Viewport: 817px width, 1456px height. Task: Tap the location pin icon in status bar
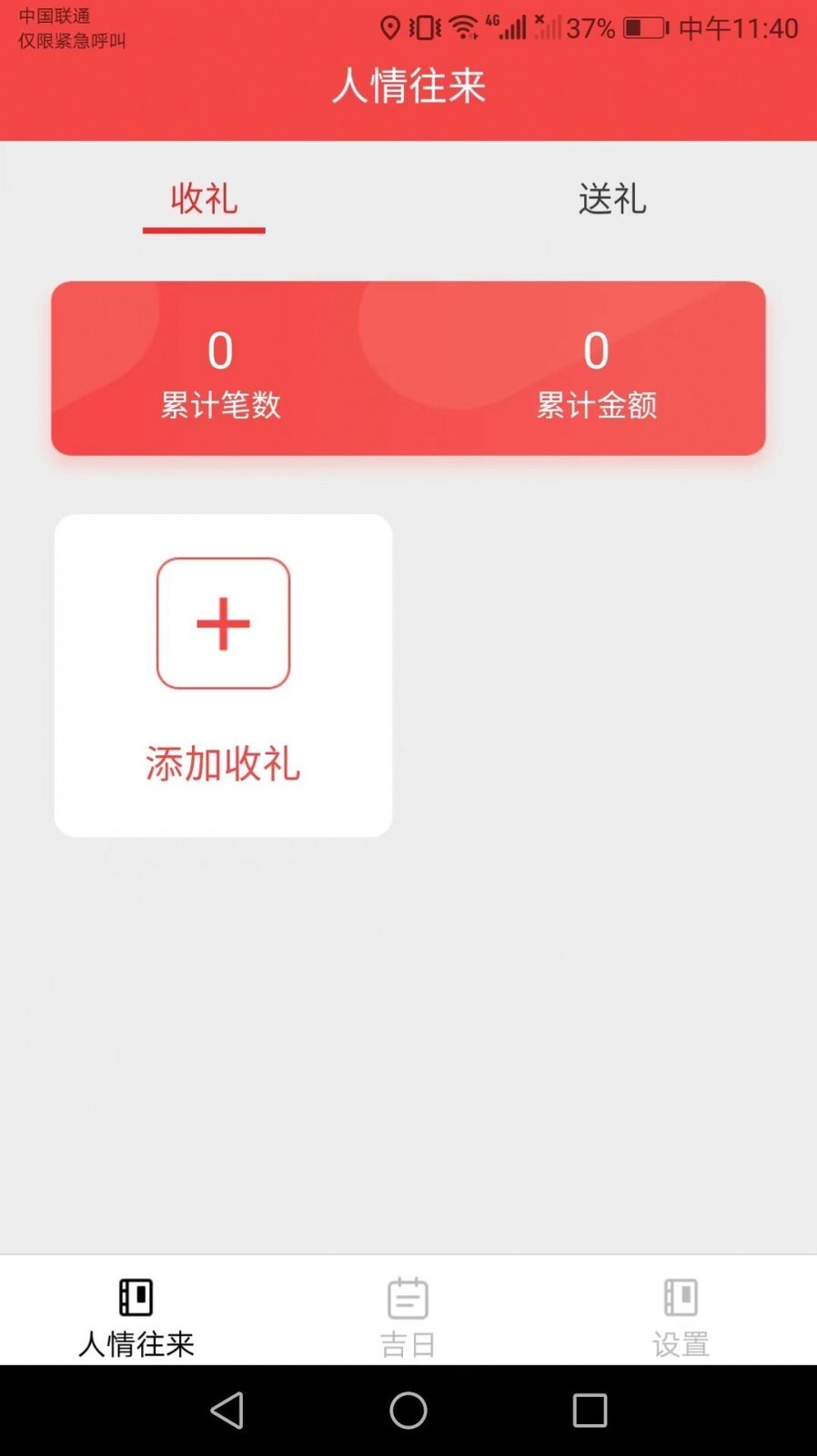391,27
